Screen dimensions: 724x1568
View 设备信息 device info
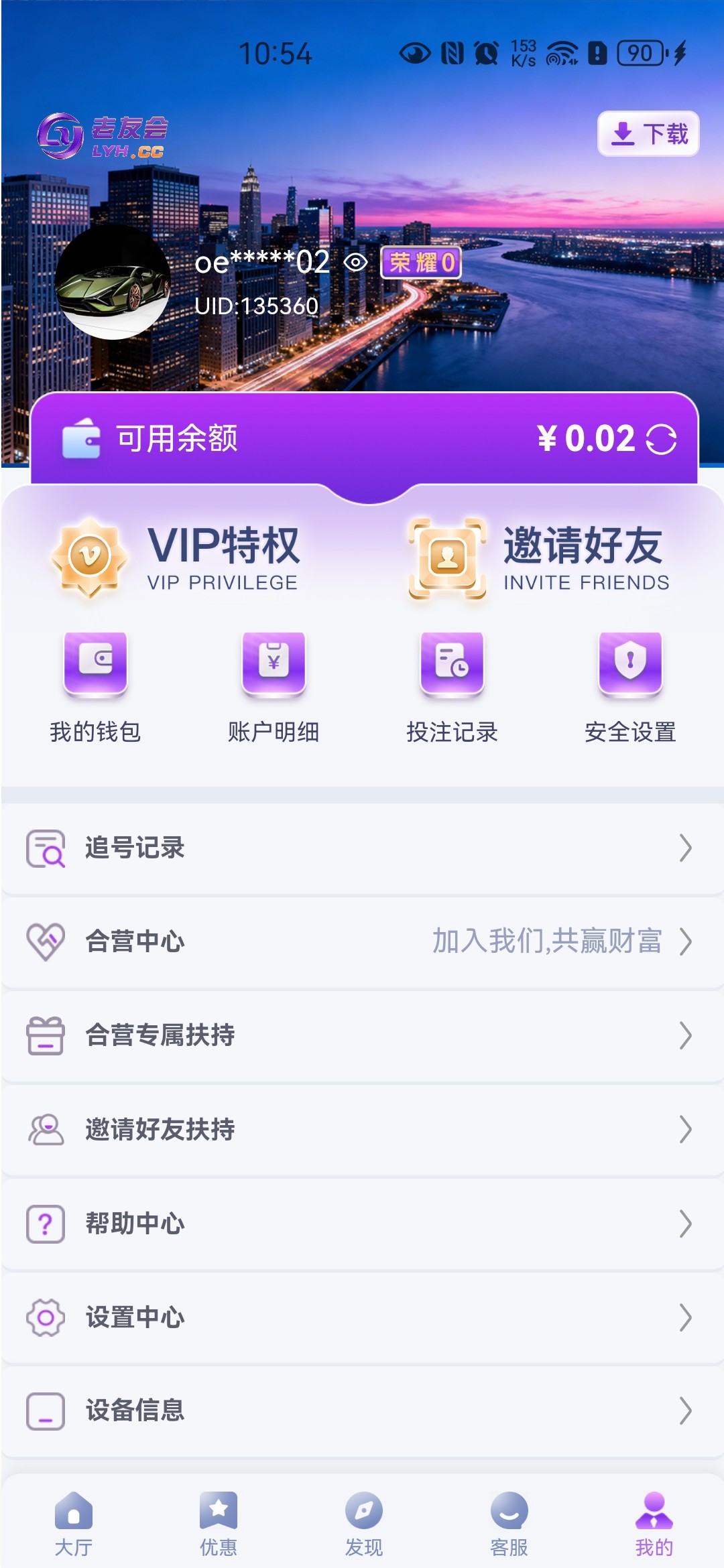pyautogui.click(x=362, y=1411)
